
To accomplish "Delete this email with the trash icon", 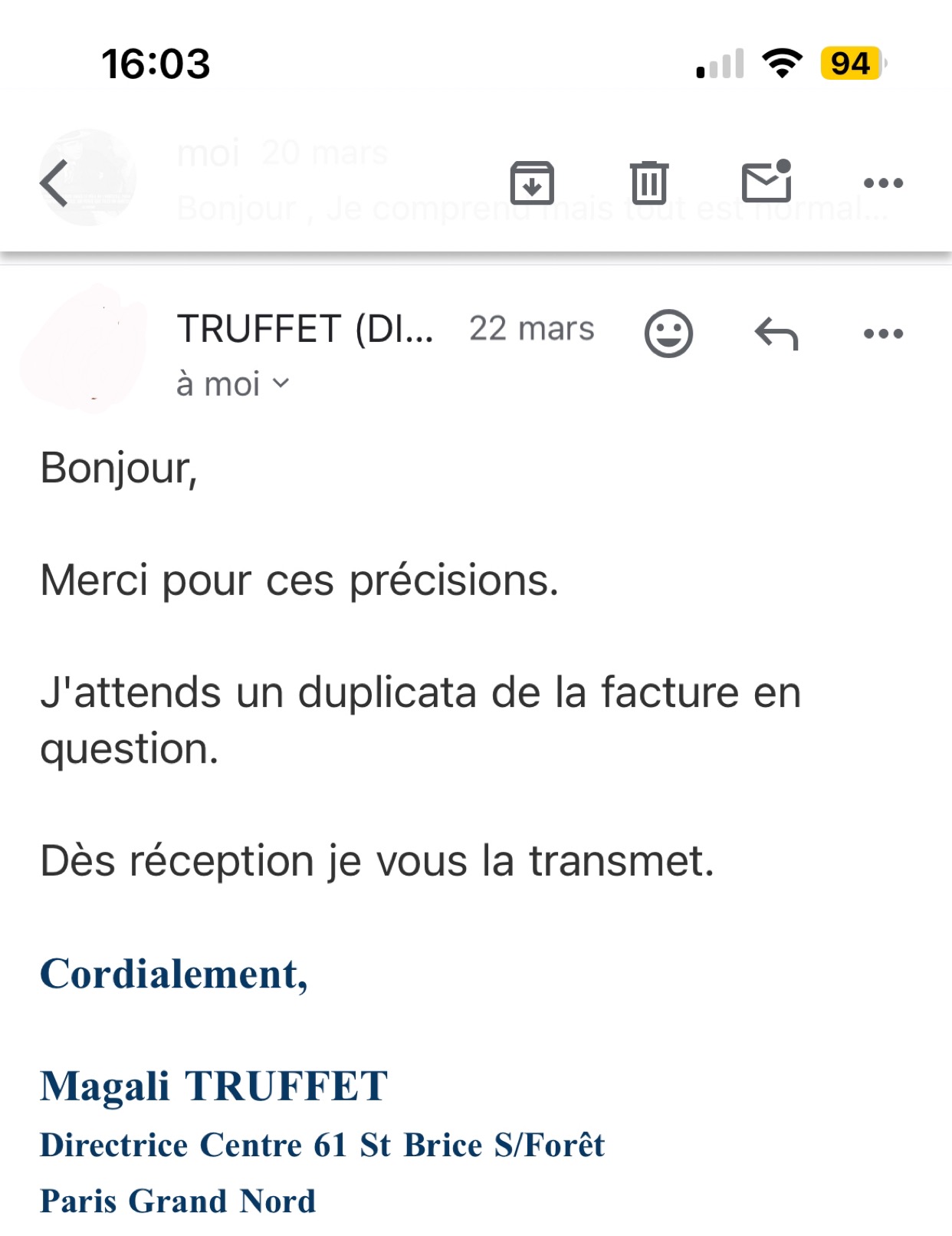I will tap(649, 182).
